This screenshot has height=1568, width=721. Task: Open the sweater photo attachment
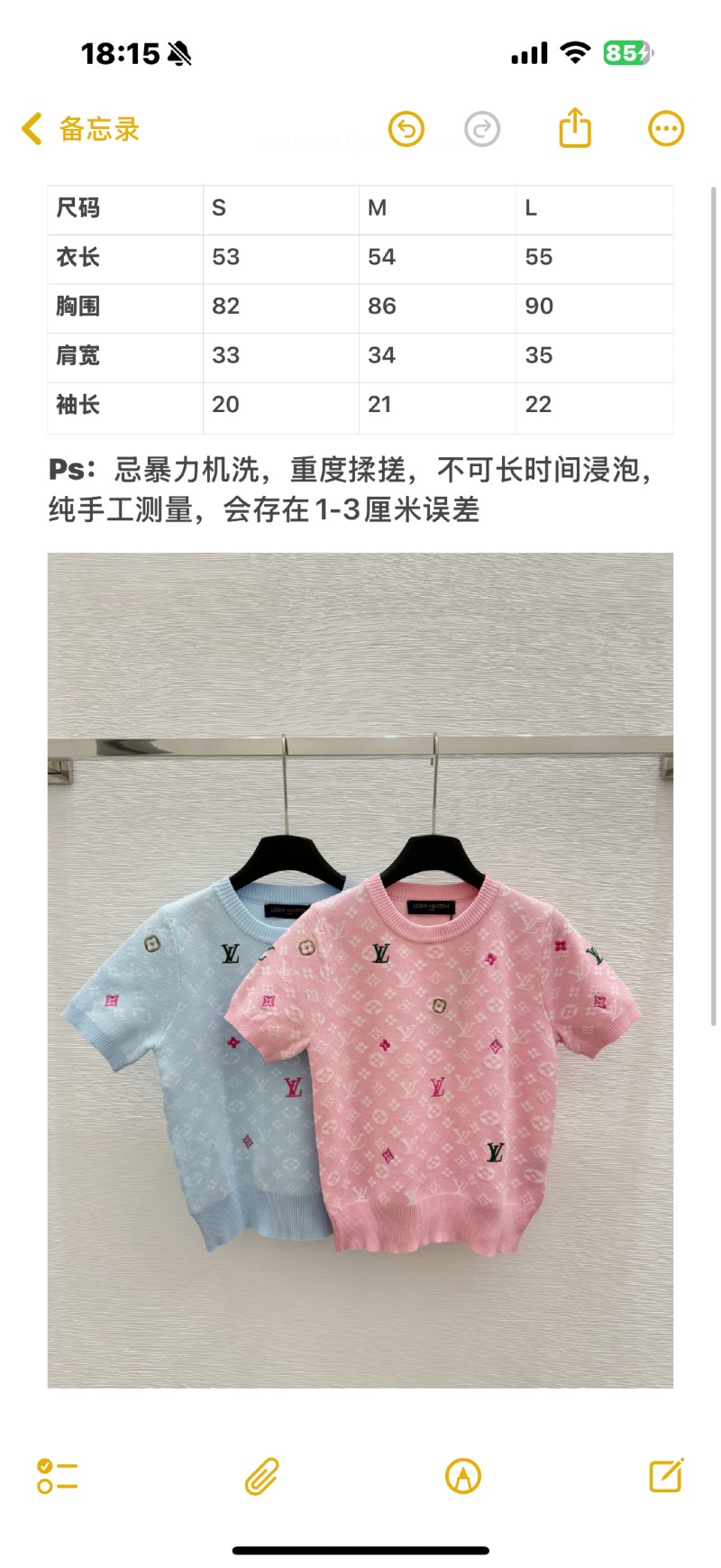point(360,969)
